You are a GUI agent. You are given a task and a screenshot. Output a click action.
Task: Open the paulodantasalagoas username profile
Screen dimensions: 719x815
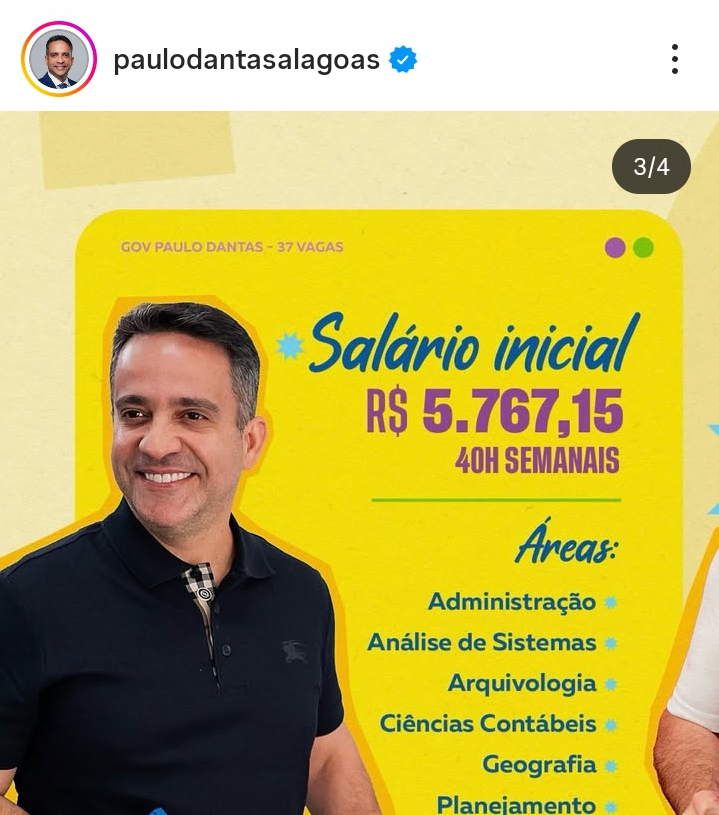pyautogui.click(x=246, y=60)
